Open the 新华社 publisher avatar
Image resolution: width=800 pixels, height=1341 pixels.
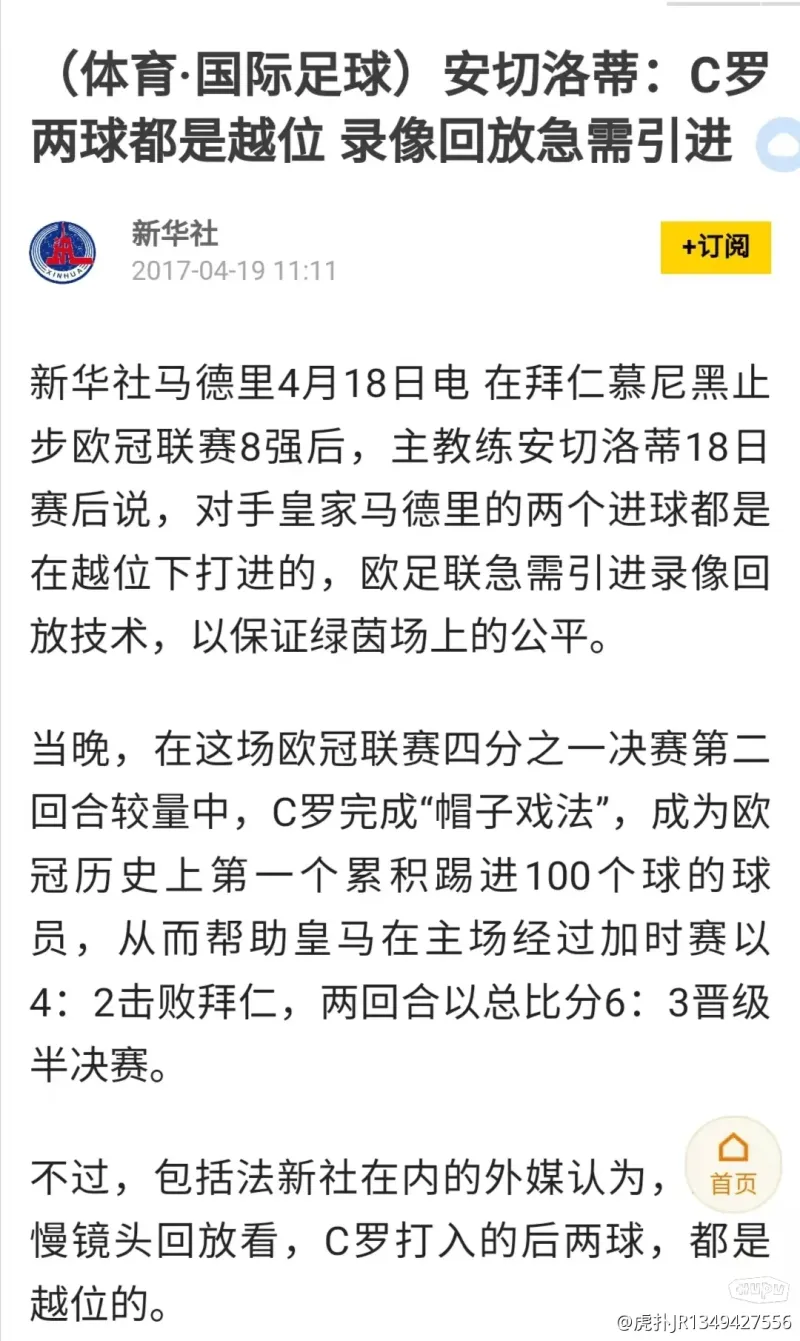tap(63, 252)
